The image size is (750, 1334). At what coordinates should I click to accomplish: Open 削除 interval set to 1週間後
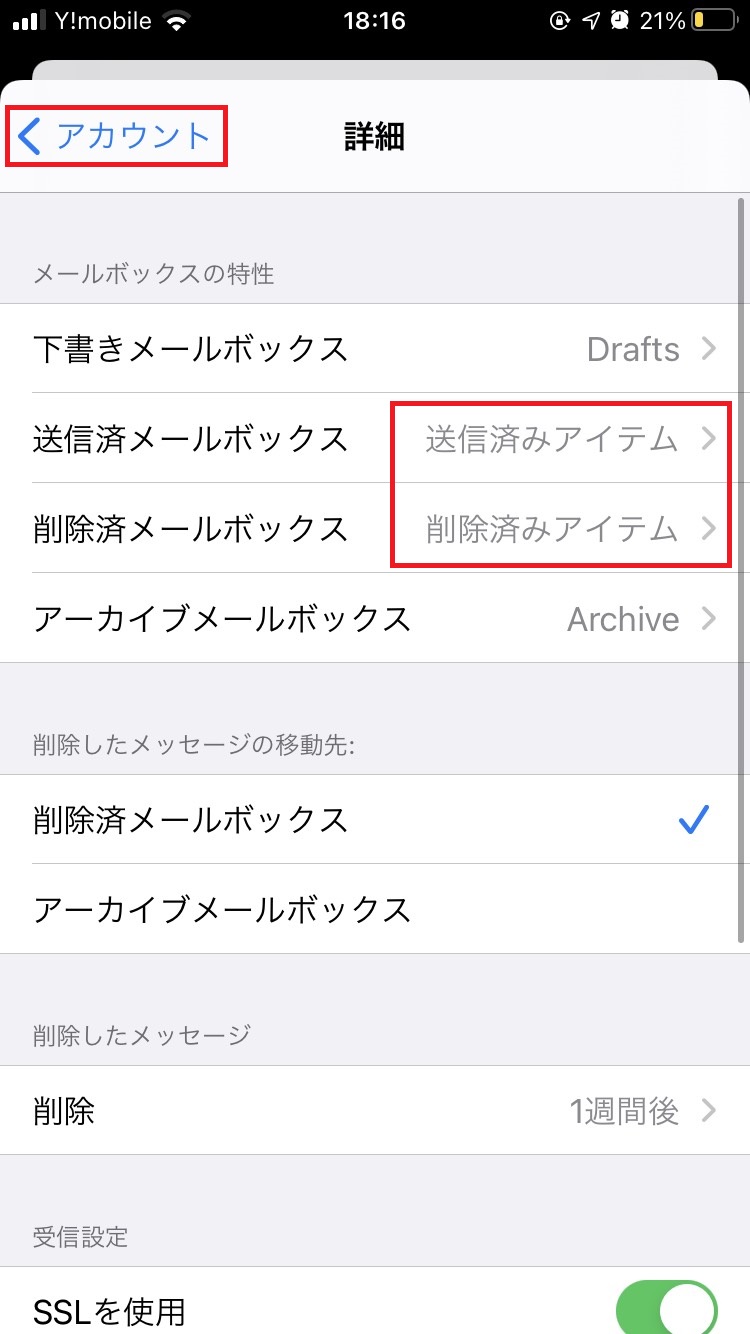375,1111
